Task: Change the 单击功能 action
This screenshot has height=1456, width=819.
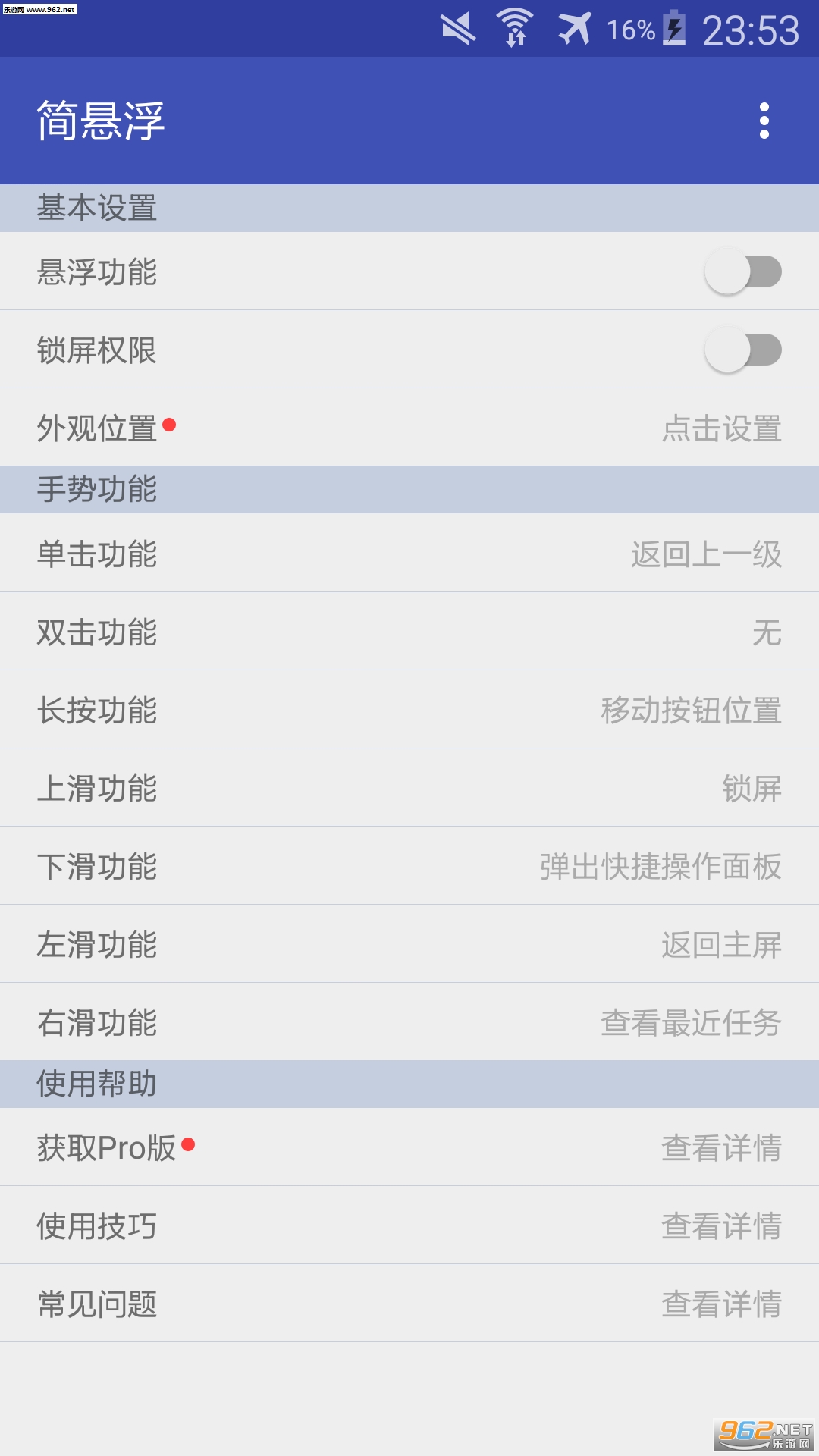Action: coord(409,554)
